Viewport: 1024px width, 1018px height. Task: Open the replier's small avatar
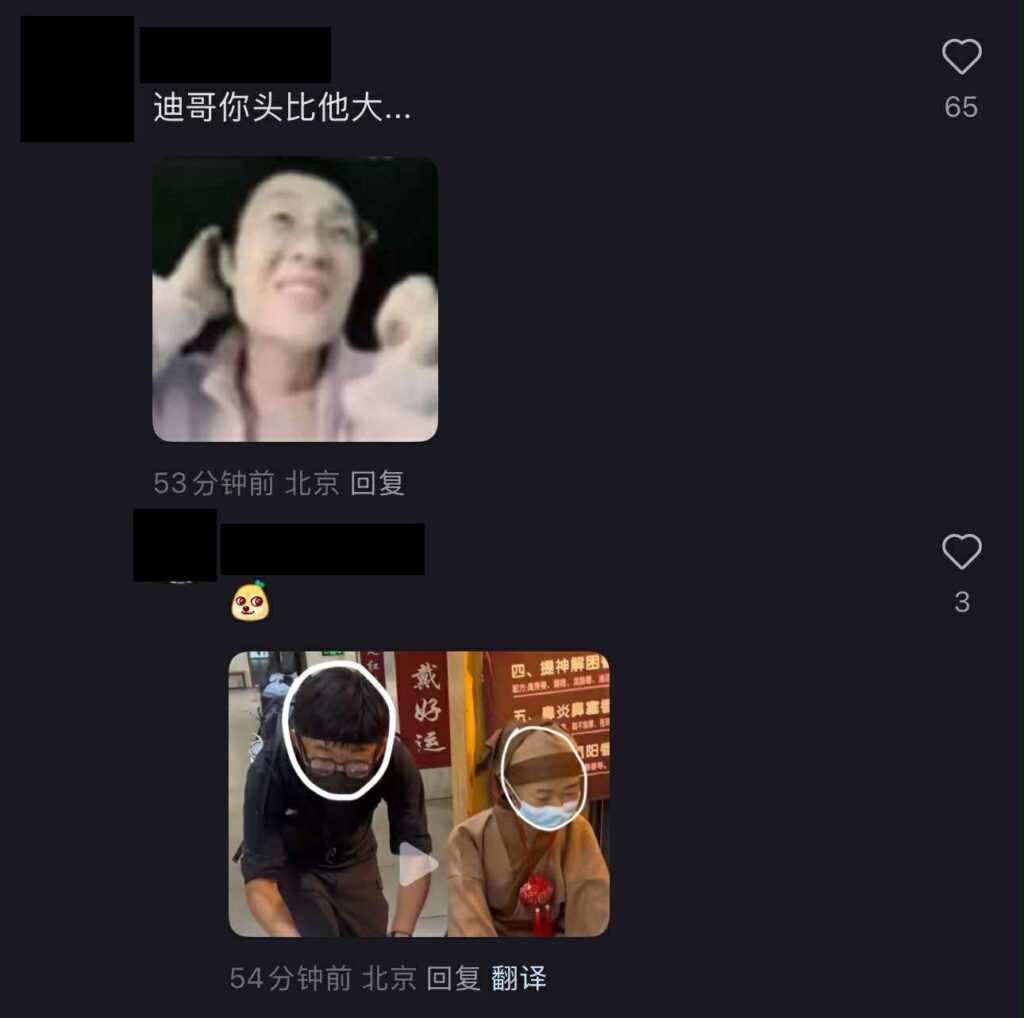coord(175,545)
